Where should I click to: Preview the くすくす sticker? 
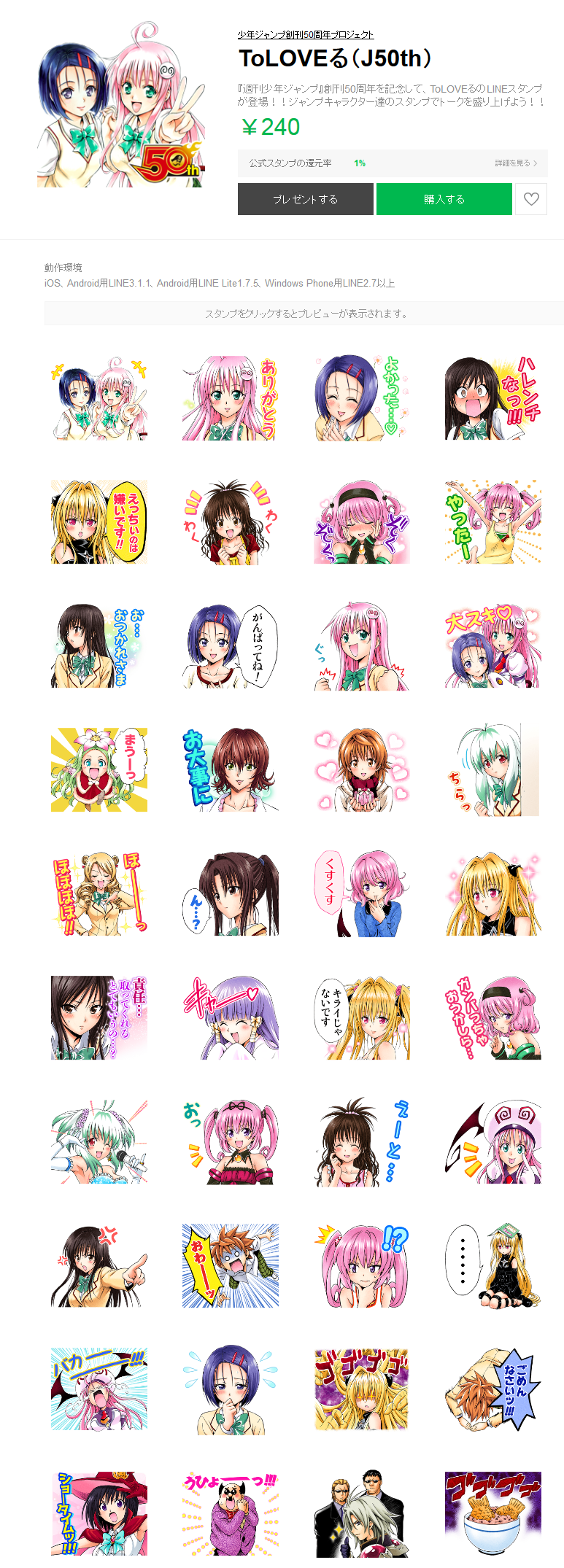click(x=362, y=894)
